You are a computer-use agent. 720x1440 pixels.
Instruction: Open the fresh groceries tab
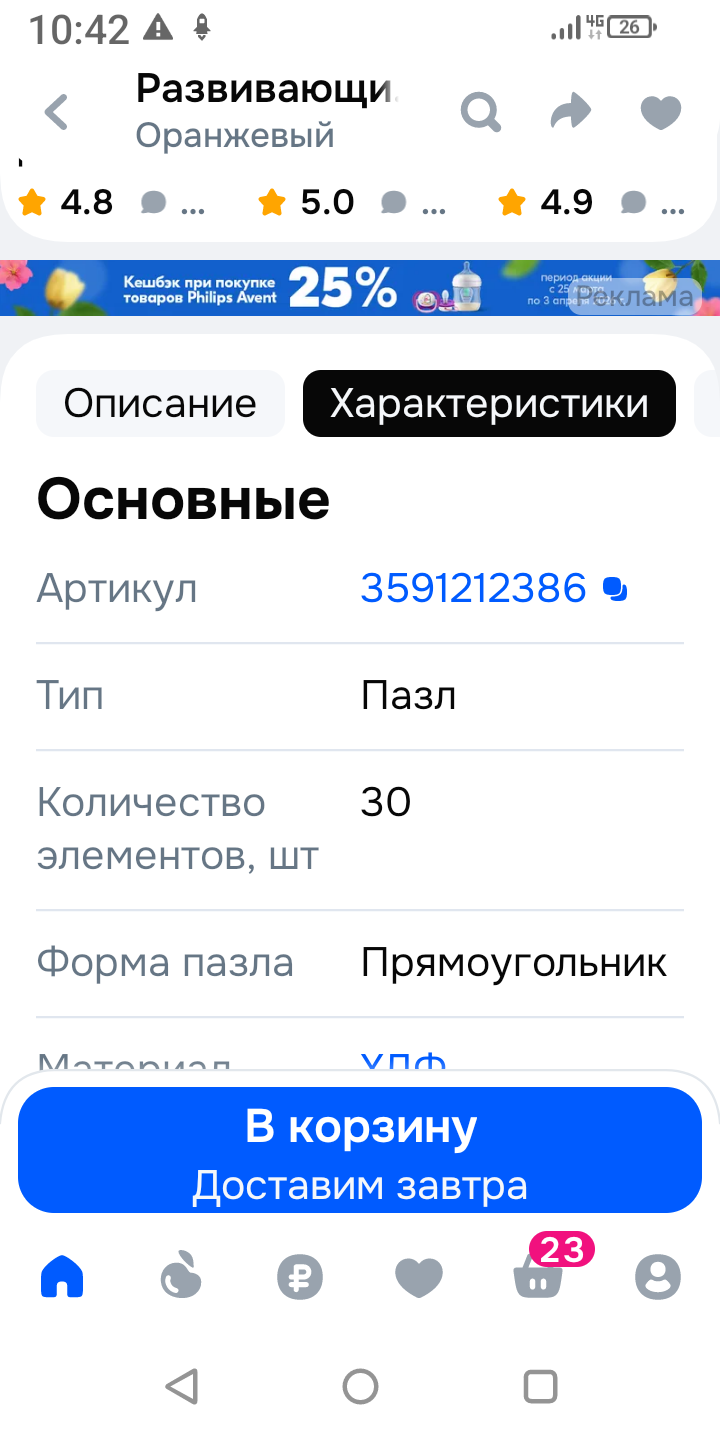[x=181, y=1277]
